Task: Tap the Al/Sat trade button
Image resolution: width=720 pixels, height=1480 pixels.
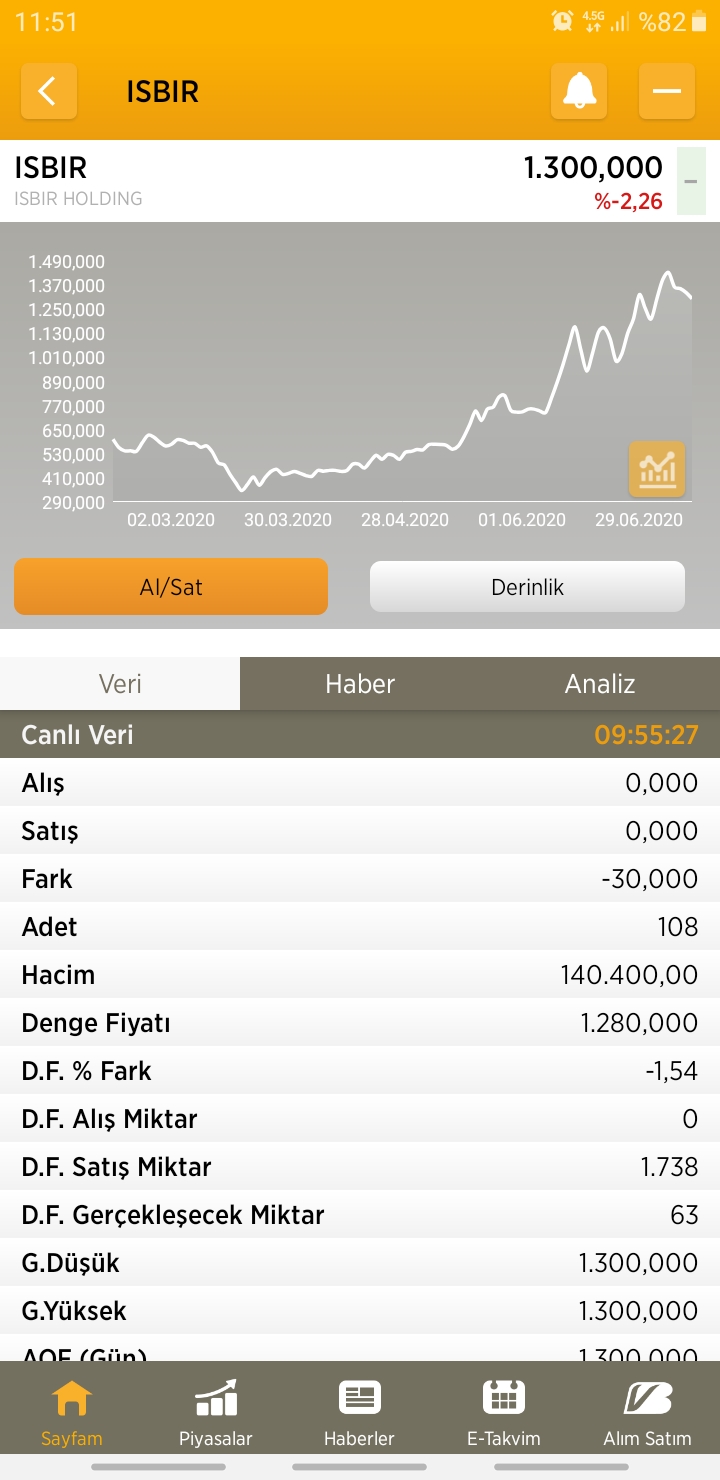Action: pos(171,586)
